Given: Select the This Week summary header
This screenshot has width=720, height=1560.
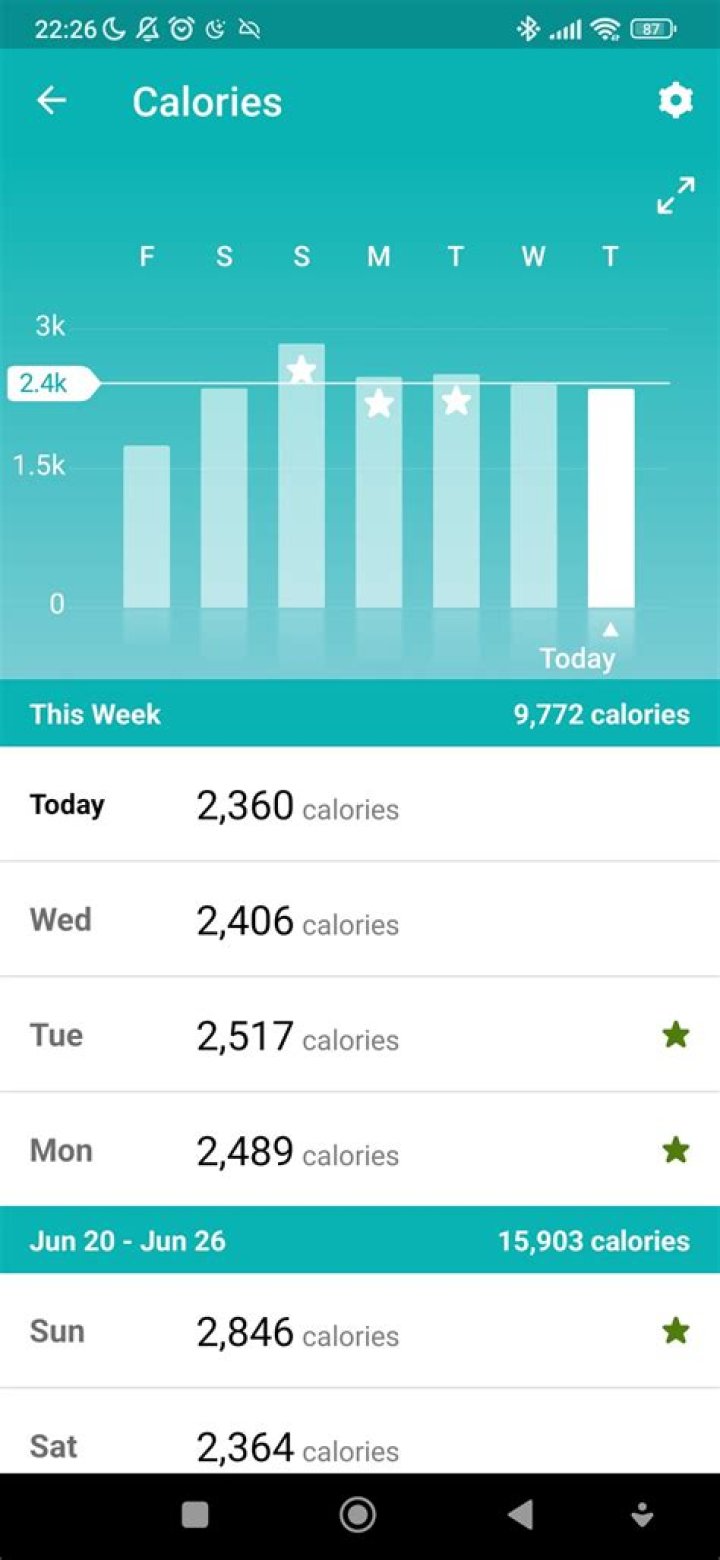Looking at the screenshot, I should tap(360, 714).
